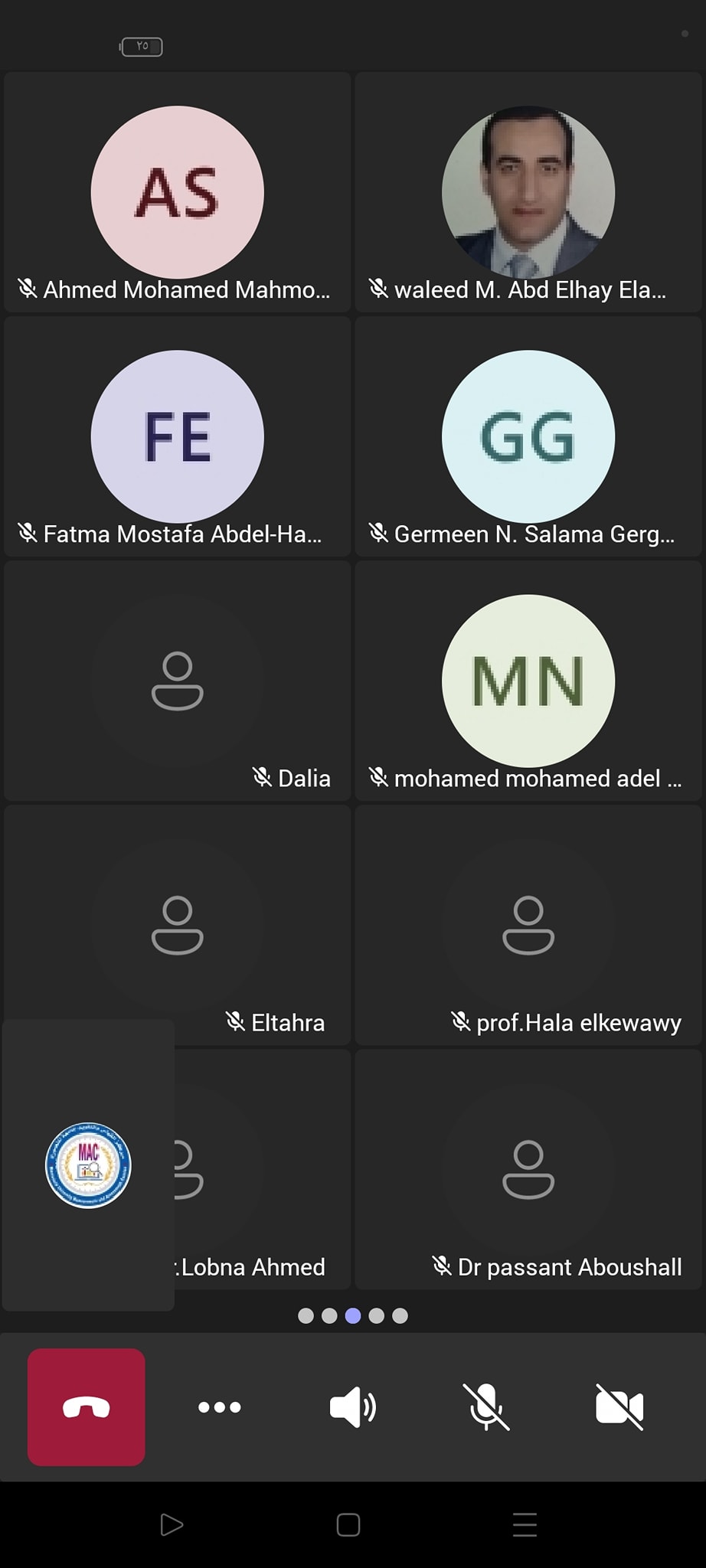Select mohamed mohamed adel participant tile

click(528, 681)
